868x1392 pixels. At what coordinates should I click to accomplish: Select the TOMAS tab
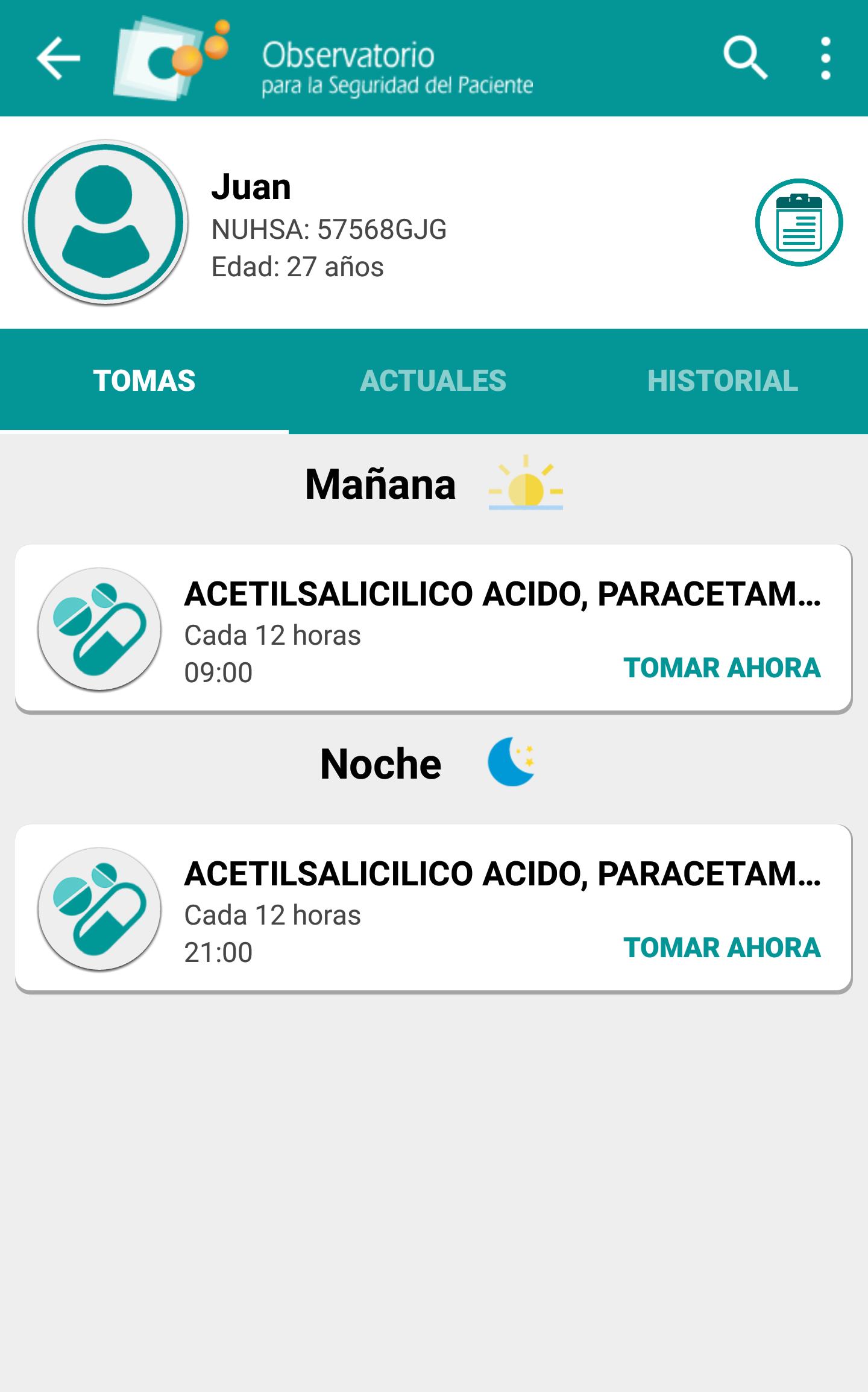[x=145, y=380]
